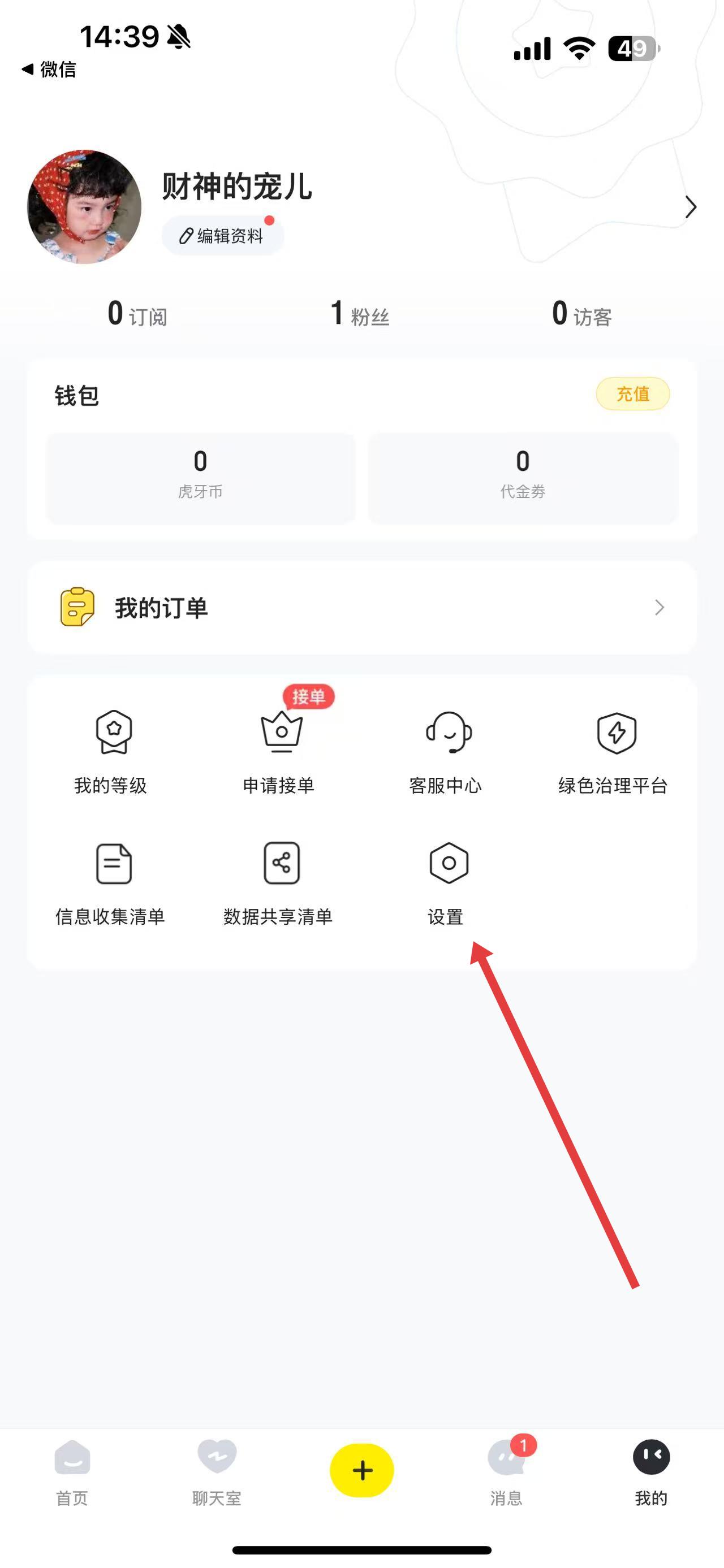View 代金券 vouchers card
Image resolution: width=724 pixels, height=1568 pixels.
[523, 478]
